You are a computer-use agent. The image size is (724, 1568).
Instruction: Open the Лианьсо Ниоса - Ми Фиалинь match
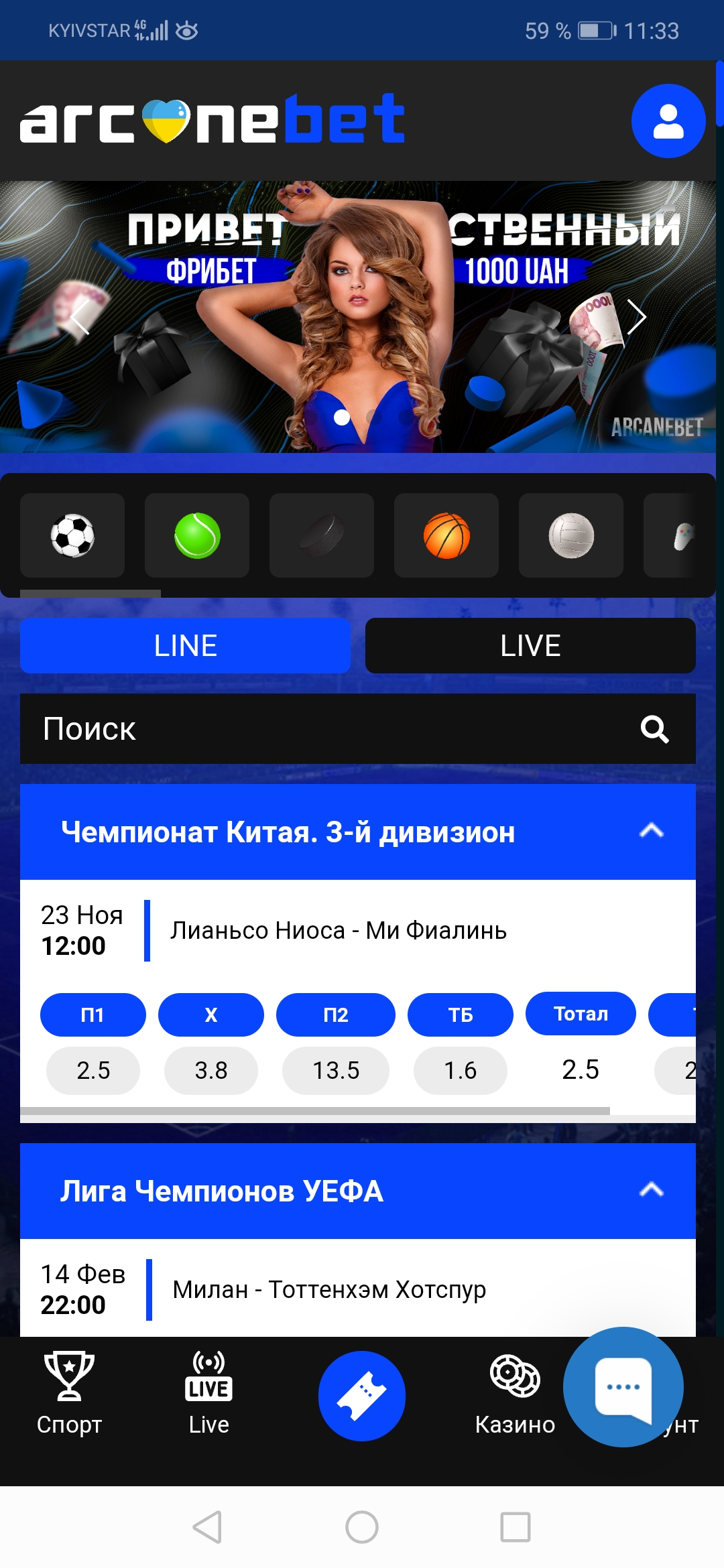pyautogui.click(x=338, y=931)
